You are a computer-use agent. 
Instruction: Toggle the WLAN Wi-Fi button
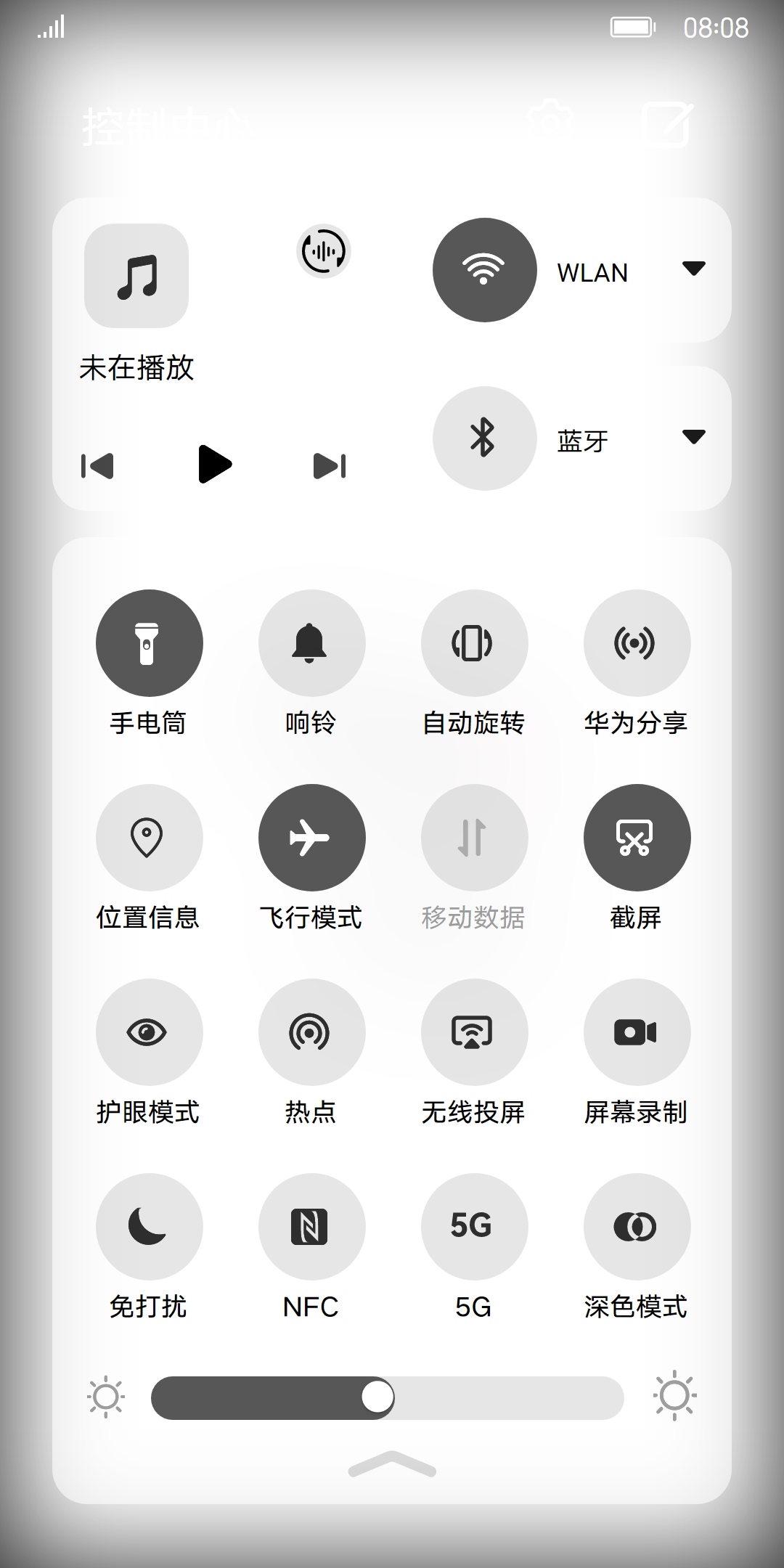(484, 270)
